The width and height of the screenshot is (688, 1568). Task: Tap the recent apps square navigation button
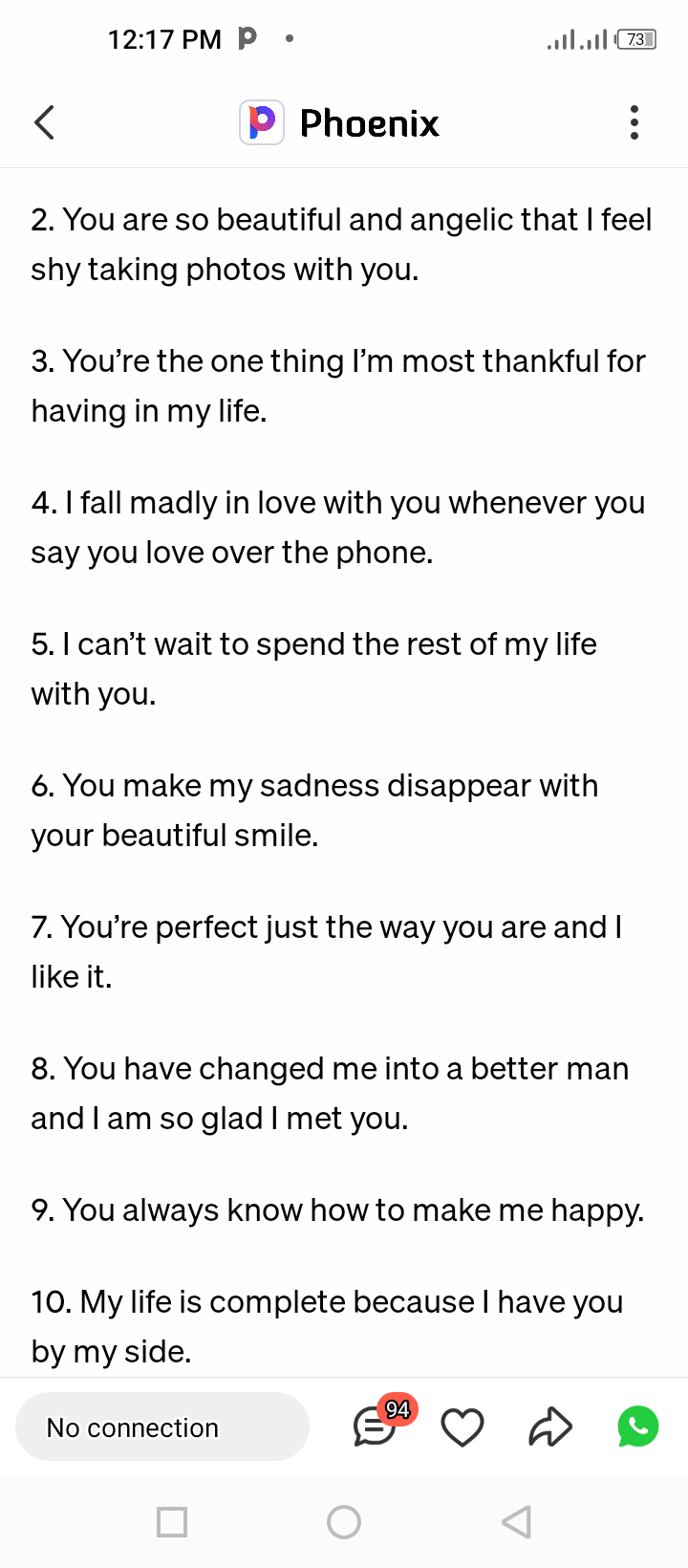tap(172, 1522)
